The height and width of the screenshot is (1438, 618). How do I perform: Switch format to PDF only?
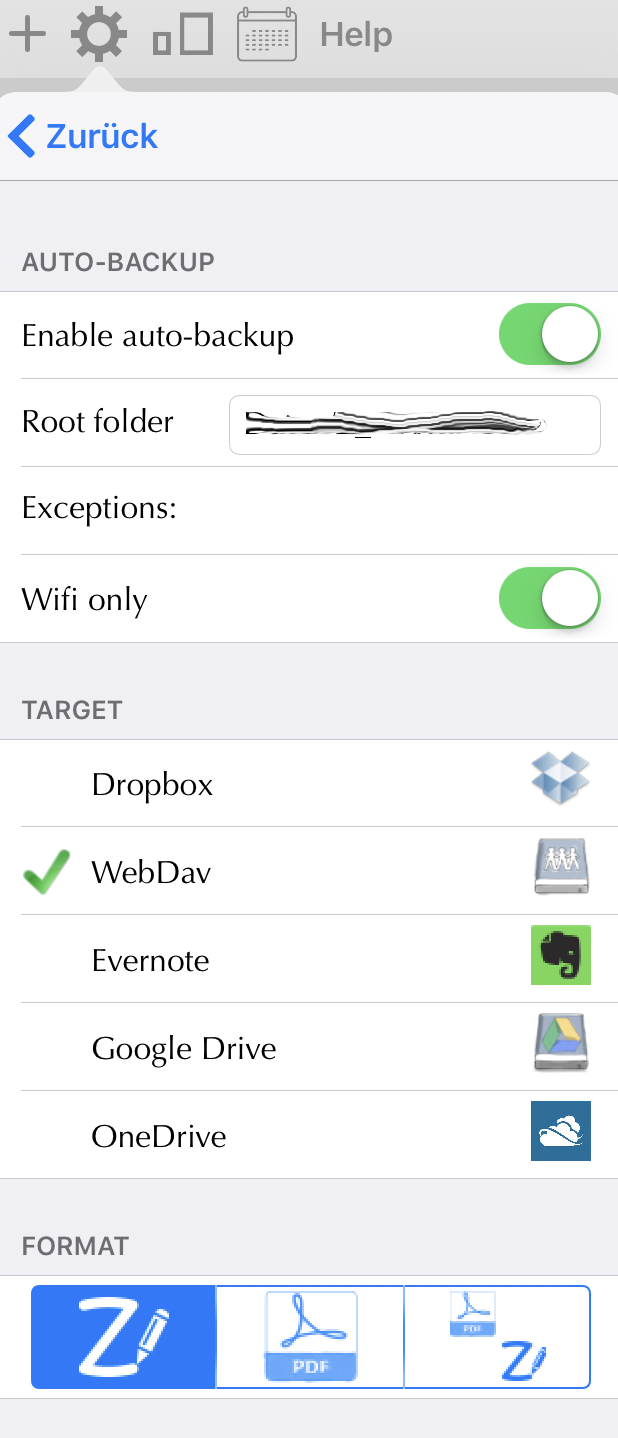tap(310, 1337)
